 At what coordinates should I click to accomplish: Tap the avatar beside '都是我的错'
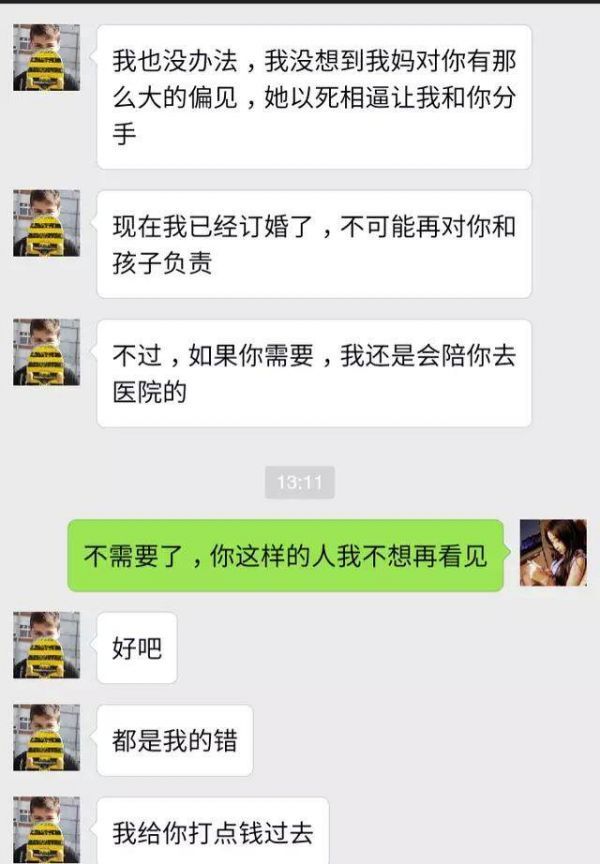point(46,737)
